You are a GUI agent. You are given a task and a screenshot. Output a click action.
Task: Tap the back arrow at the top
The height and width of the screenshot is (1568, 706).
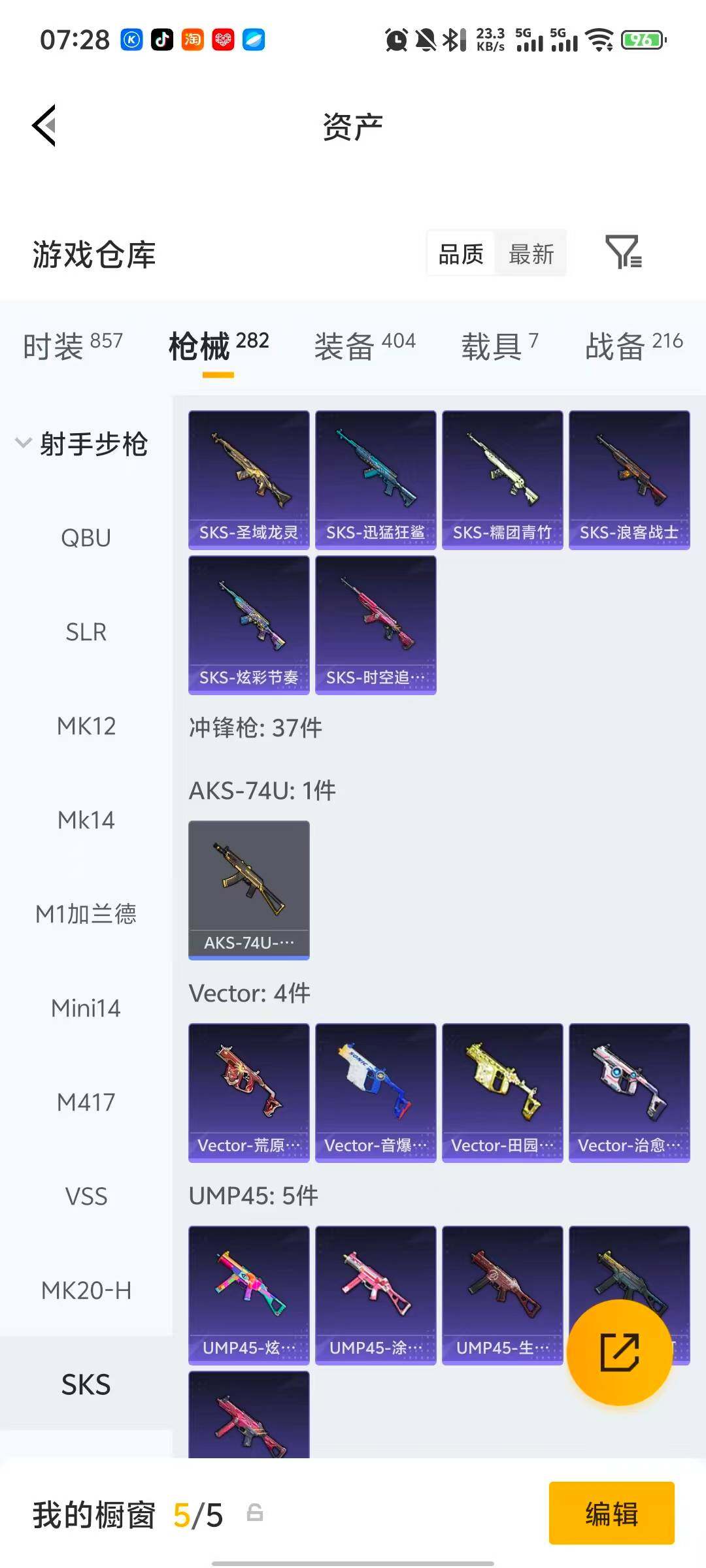pyautogui.click(x=43, y=125)
